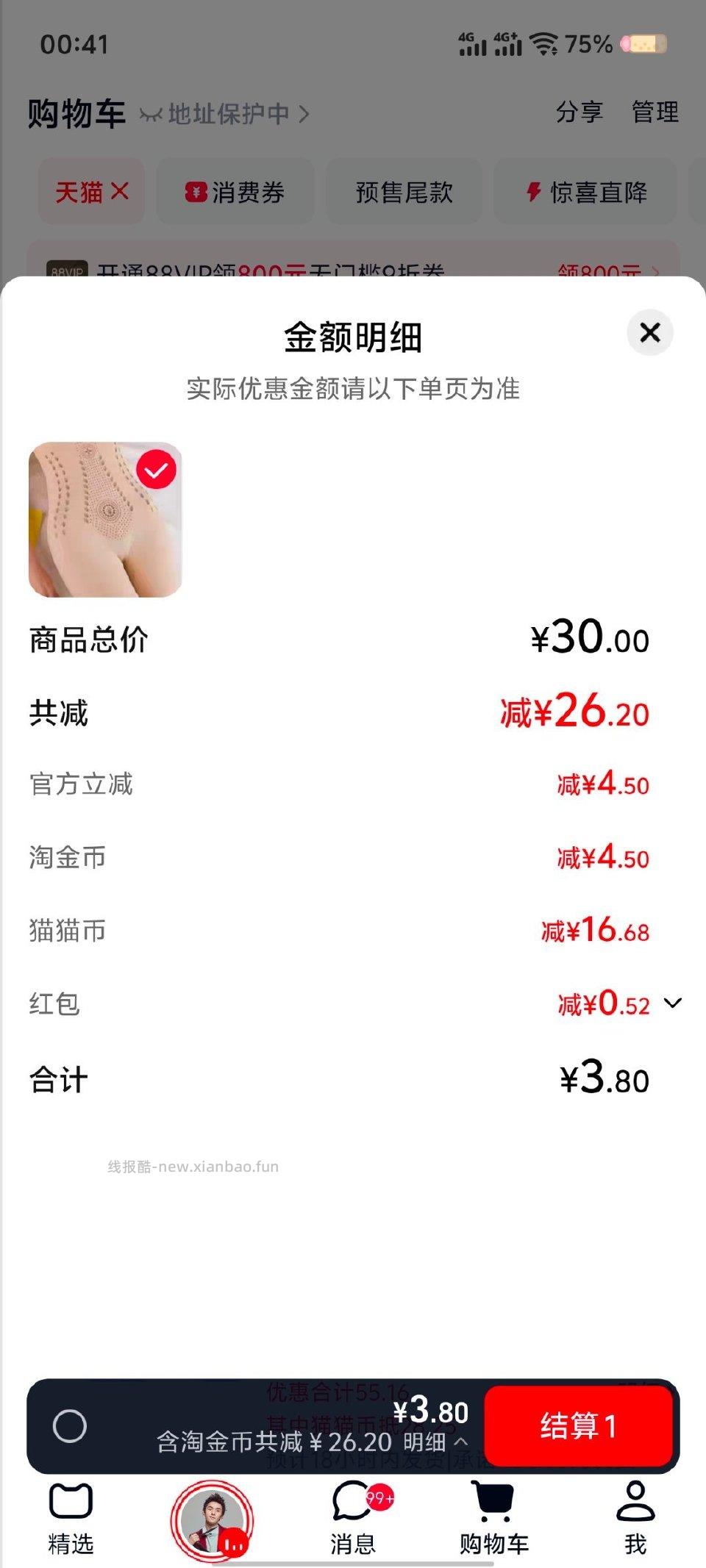
Task: Close the 金额明细 popup
Action: coord(650,333)
